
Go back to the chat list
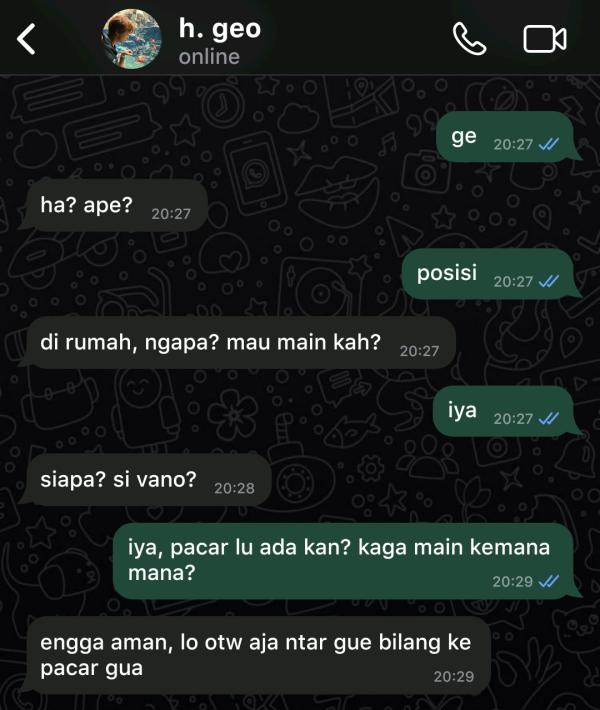(27, 39)
